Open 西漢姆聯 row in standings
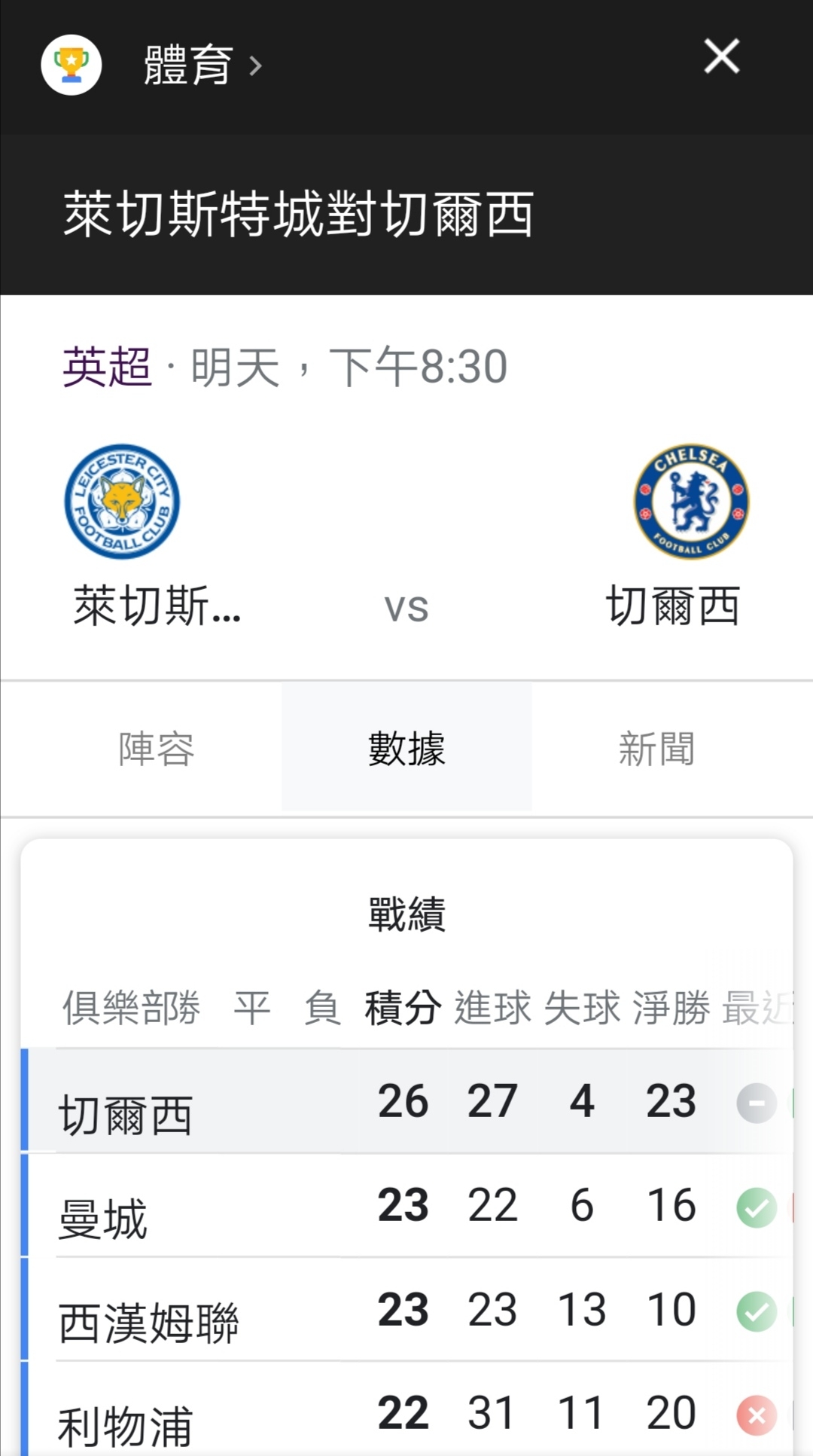This screenshot has width=813, height=1456. 406,1309
